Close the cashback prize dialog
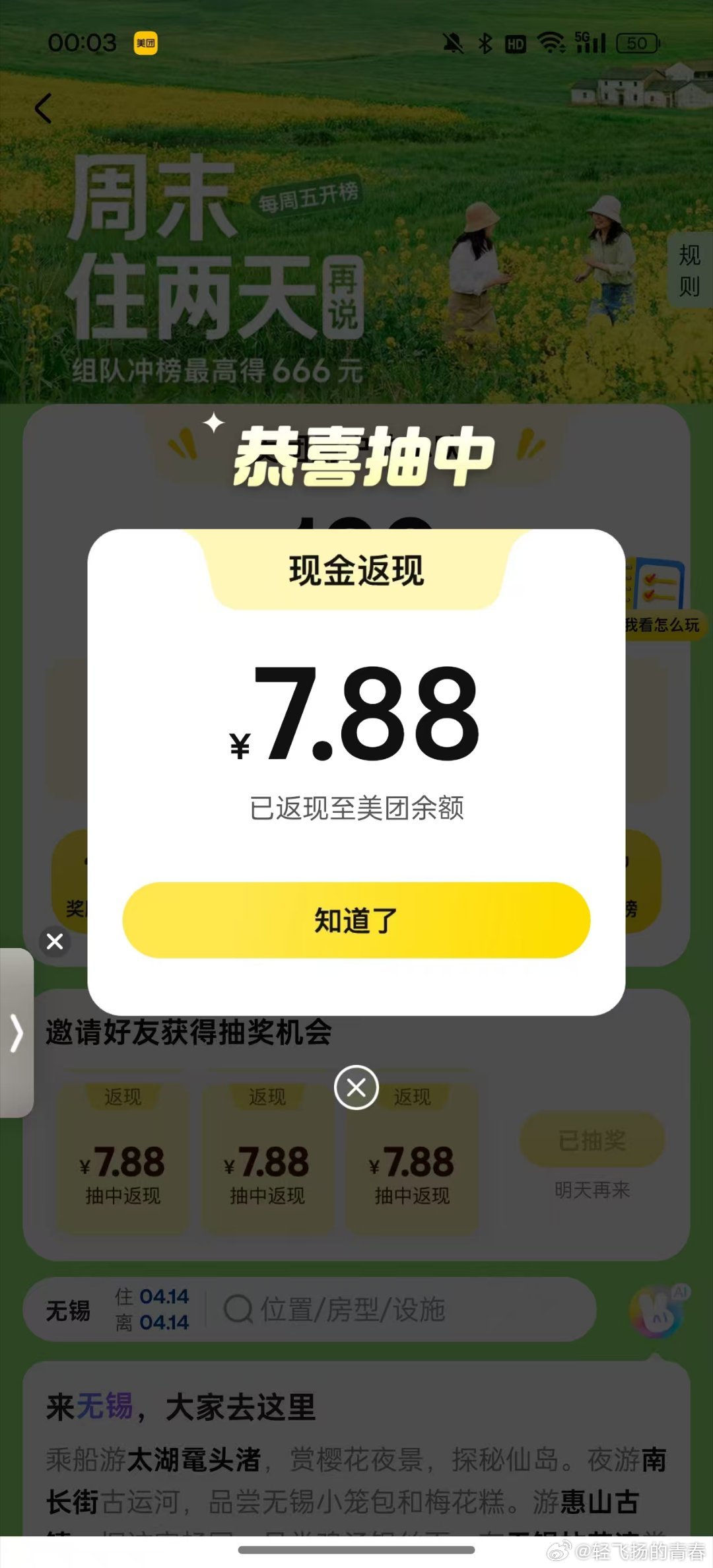 pyautogui.click(x=356, y=1087)
